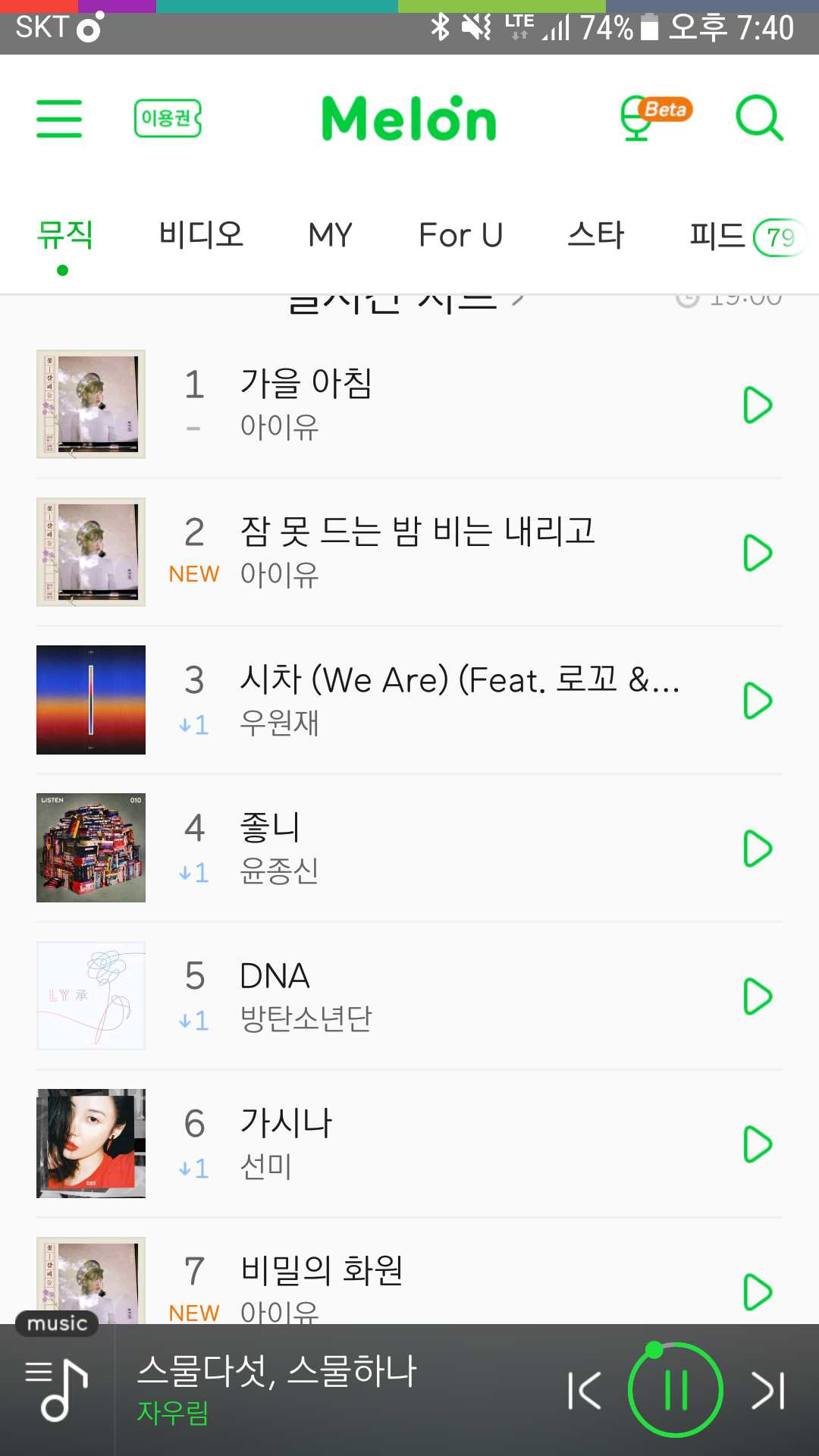
Task: Play 가을 아침 by 아이유
Action: pos(758,405)
